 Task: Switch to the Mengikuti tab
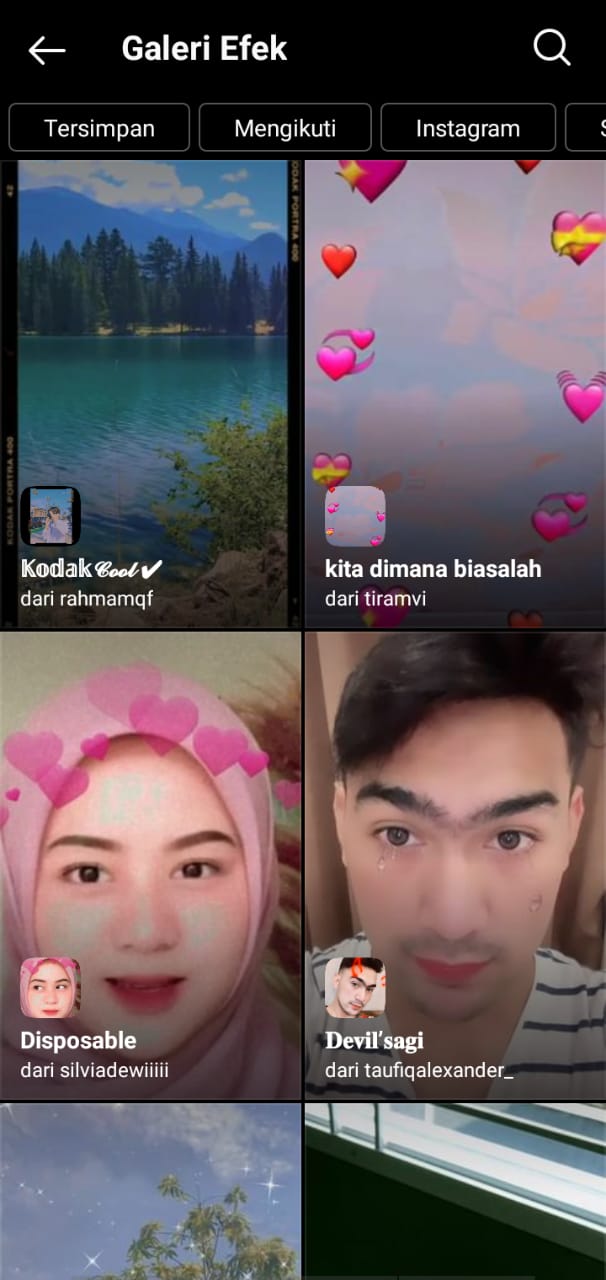(x=285, y=128)
